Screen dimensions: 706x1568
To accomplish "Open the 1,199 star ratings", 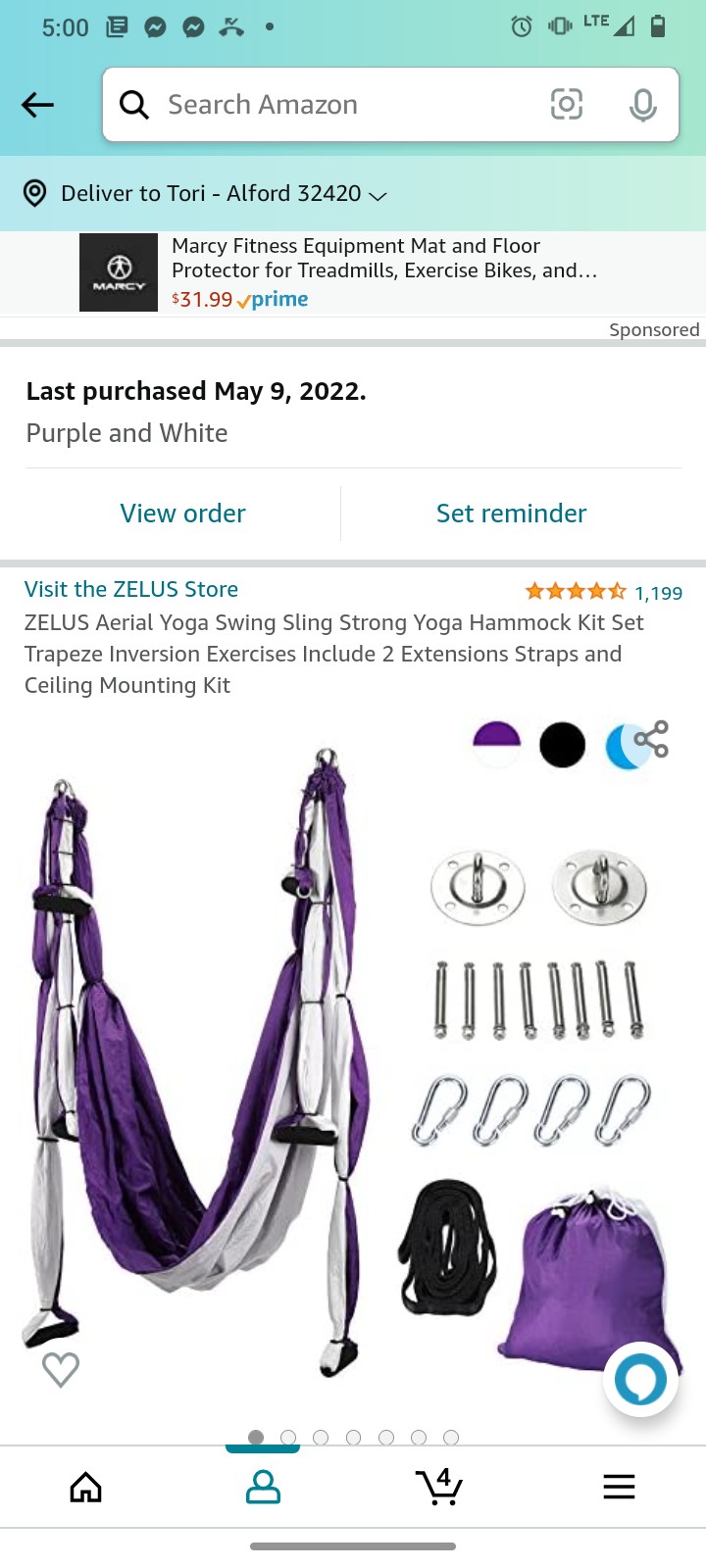I will tap(603, 592).
